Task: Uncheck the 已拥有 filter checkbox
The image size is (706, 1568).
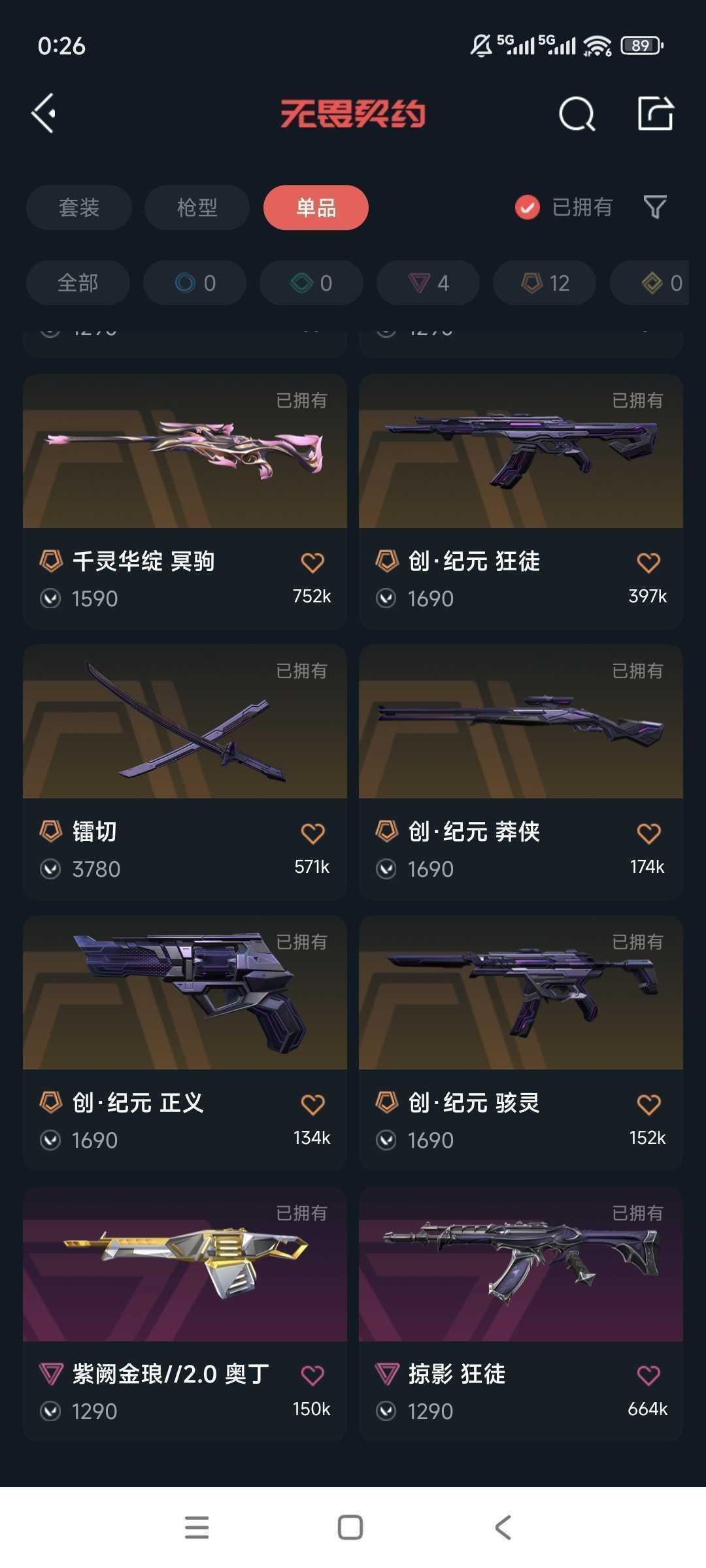Action: pyautogui.click(x=527, y=208)
